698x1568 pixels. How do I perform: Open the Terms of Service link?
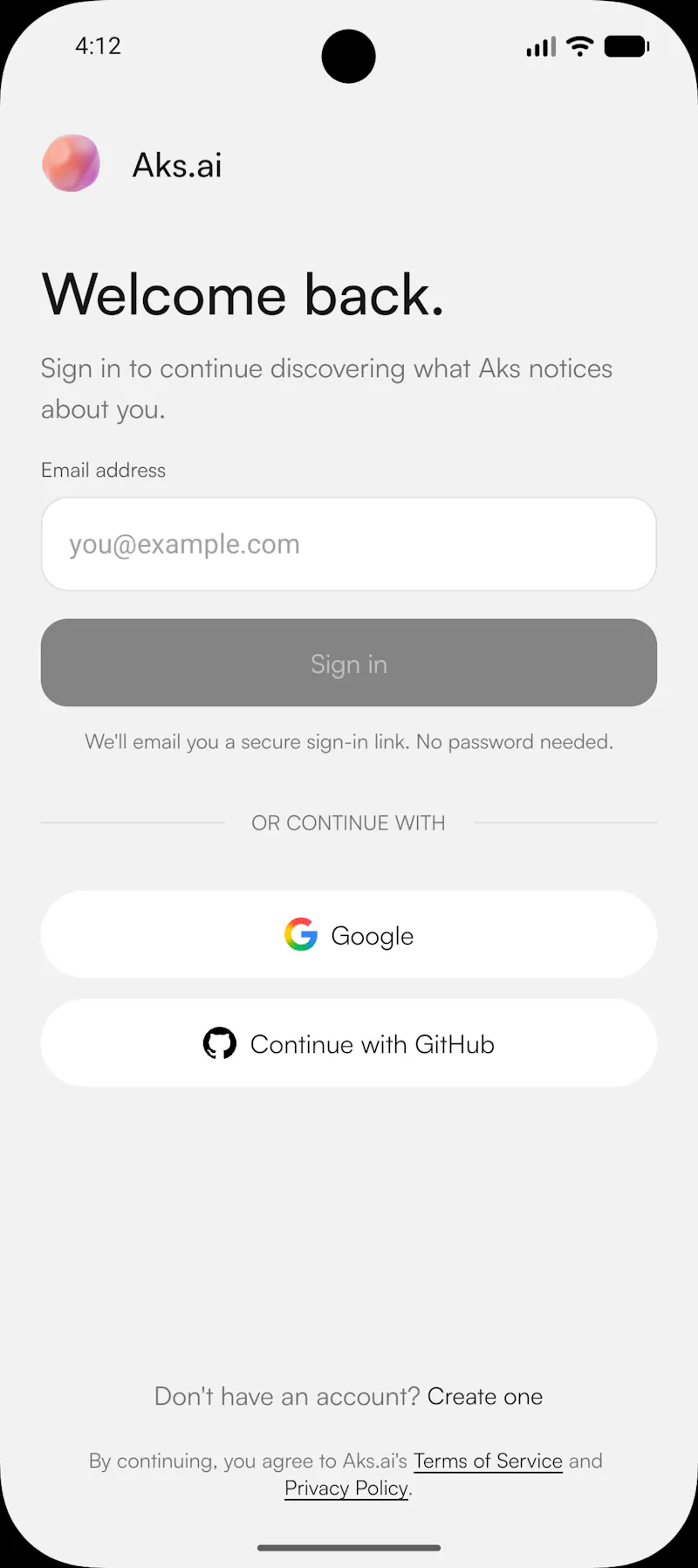tap(488, 1461)
